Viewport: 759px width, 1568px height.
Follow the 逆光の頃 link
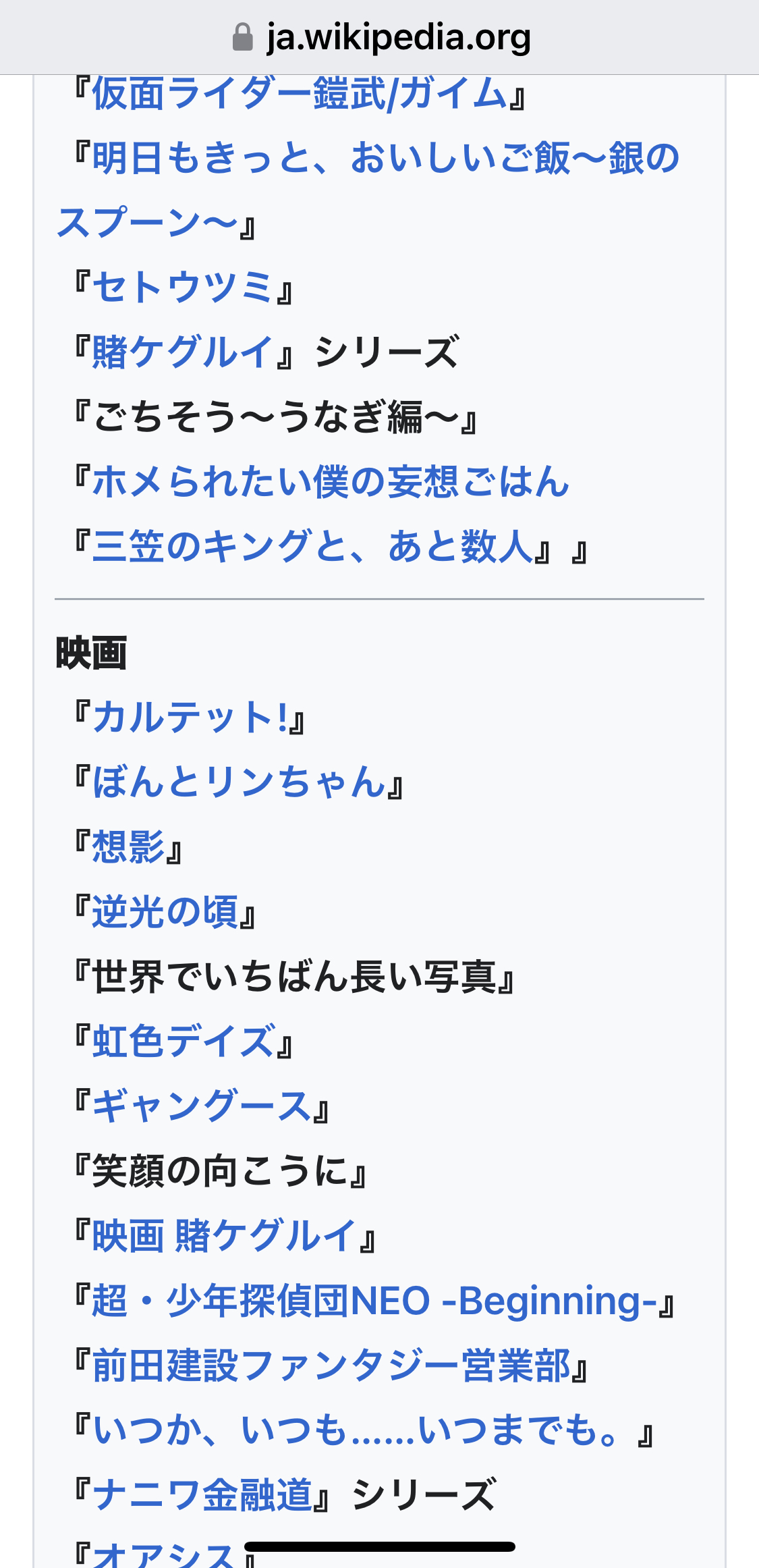[x=165, y=912]
